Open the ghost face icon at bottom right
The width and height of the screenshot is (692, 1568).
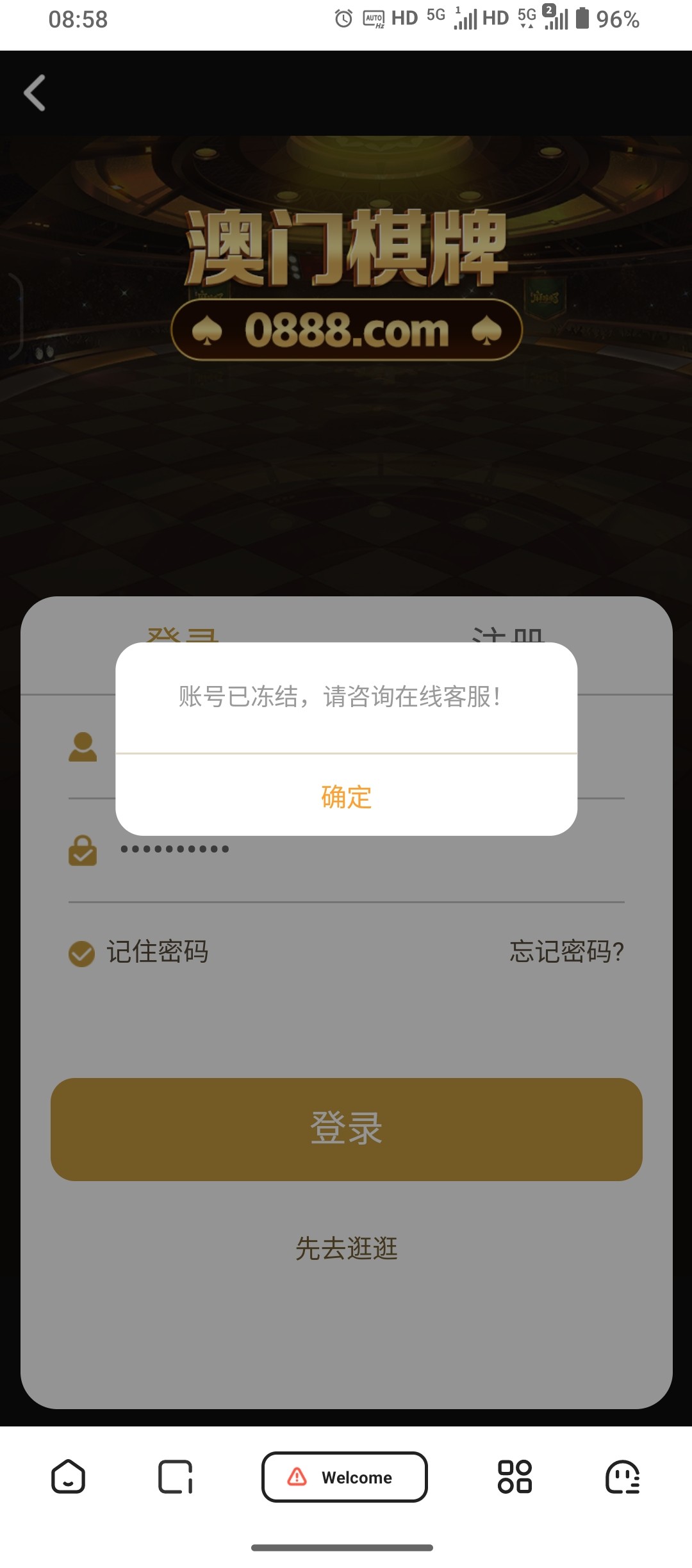[622, 1477]
